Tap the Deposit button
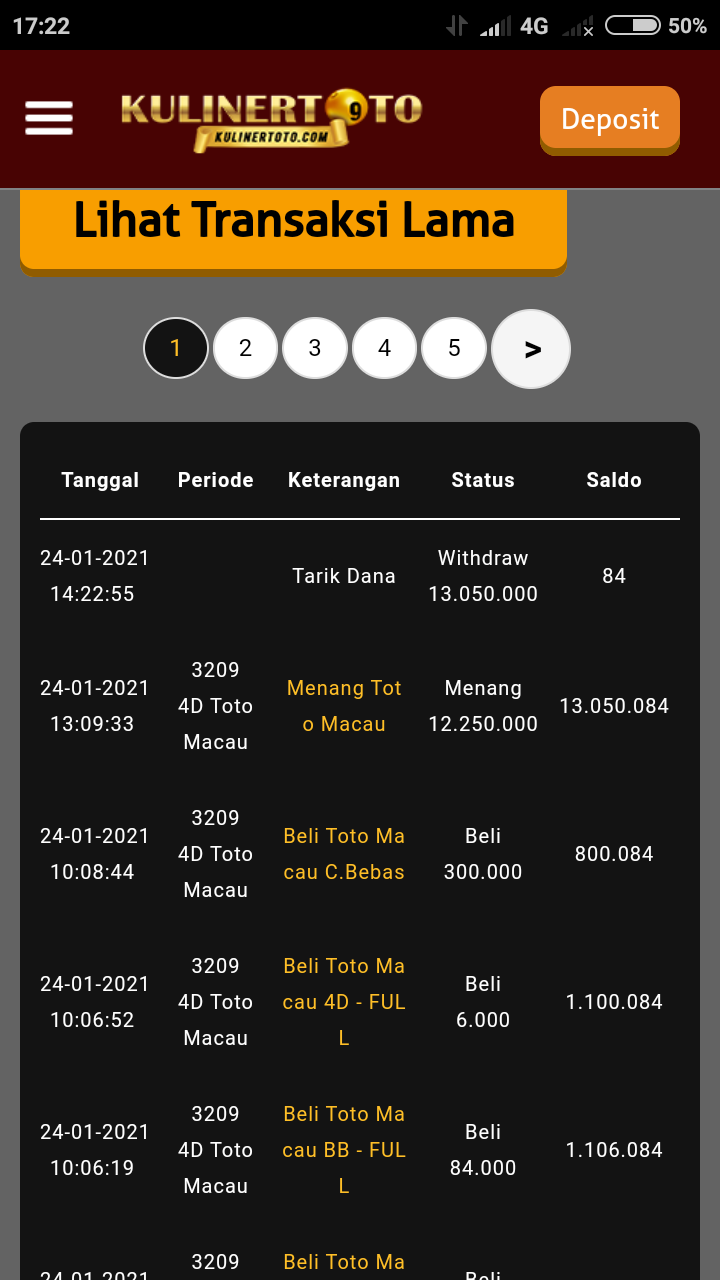The width and height of the screenshot is (720, 1280). point(609,119)
